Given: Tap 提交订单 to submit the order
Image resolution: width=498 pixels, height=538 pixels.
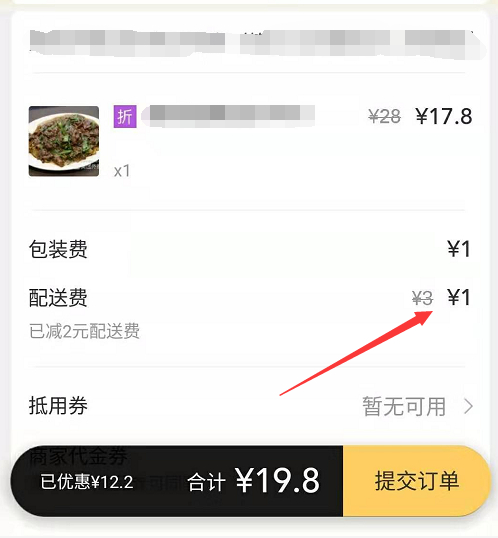Looking at the screenshot, I should (x=416, y=481).
